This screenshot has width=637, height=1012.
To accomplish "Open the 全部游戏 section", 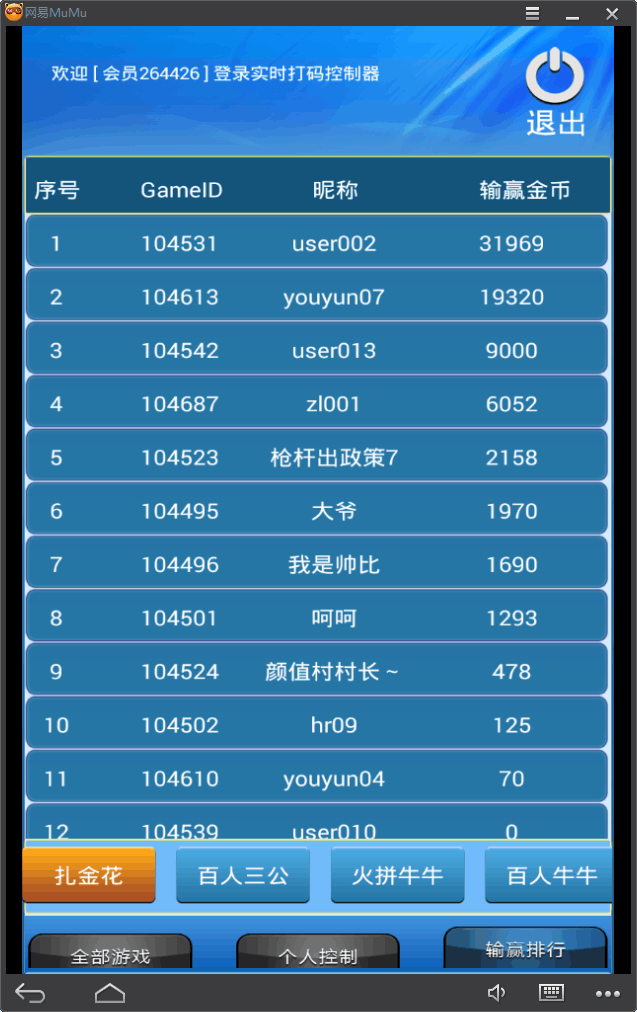I will pyautogui.click(x=110, y=954).
